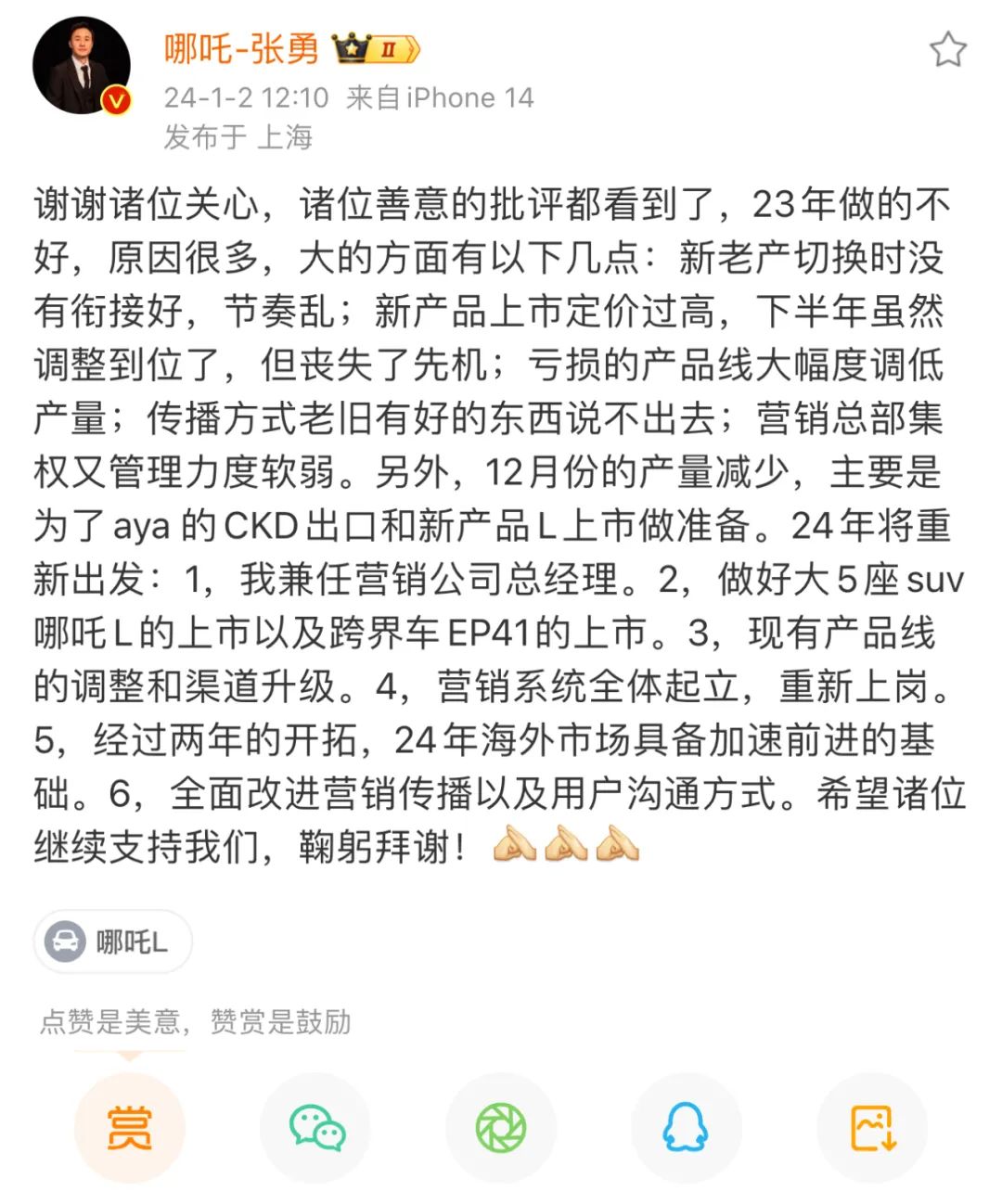Save the post as an image
Viewport: 1002px width, 1204px height.
(872, 1128)
